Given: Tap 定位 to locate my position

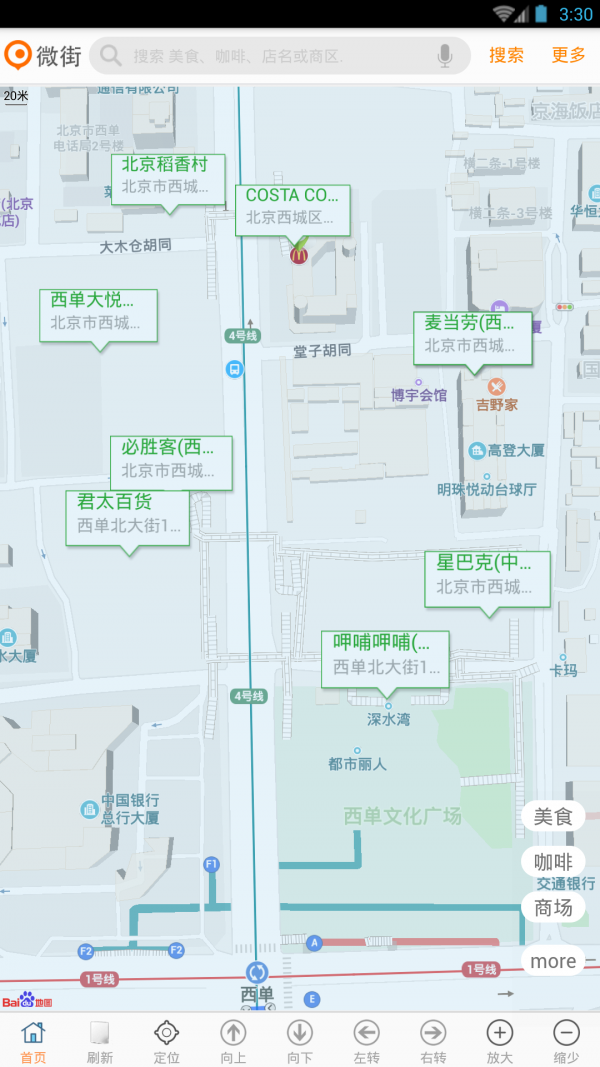Looking at the screenshot, I should pos(166,1041).
